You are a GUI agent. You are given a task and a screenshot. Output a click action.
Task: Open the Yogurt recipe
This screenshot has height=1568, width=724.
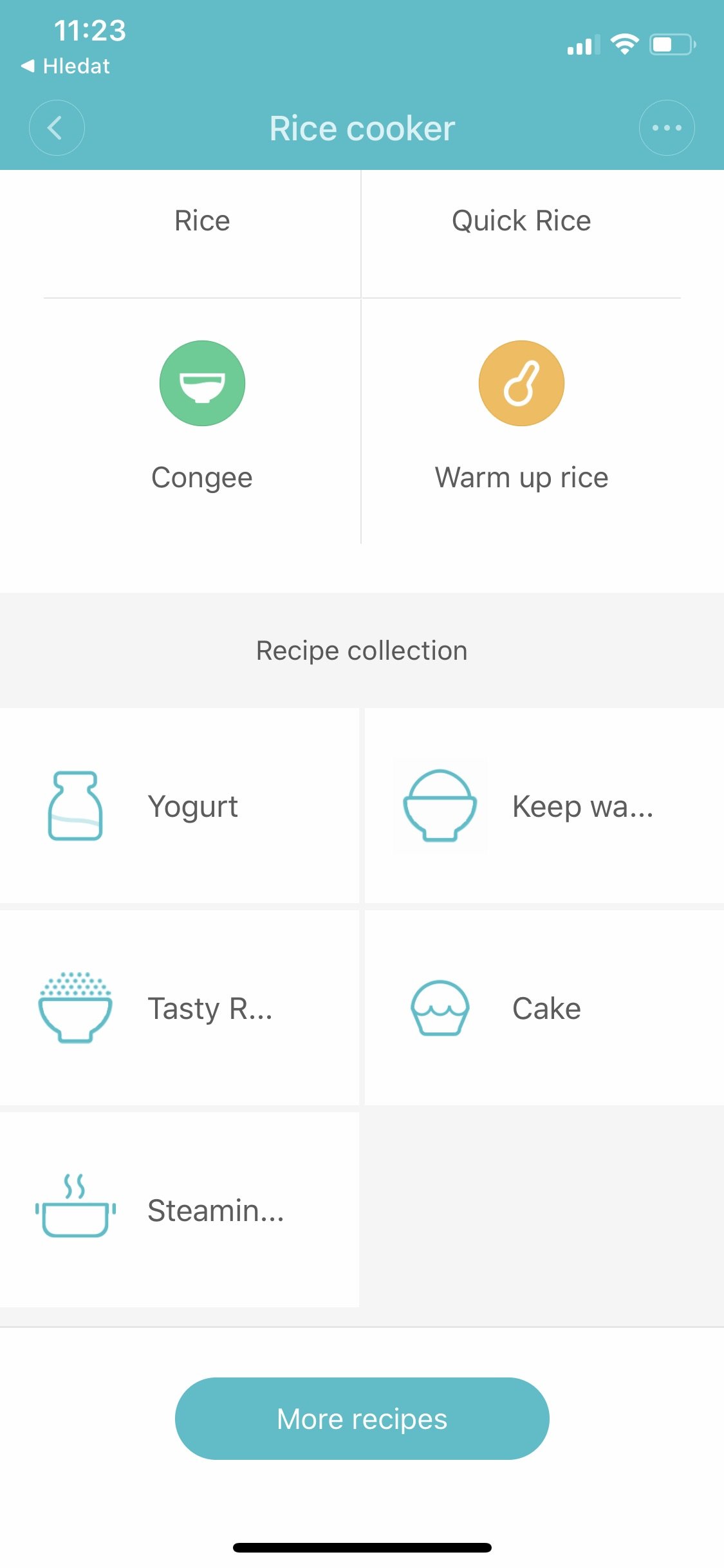coord(180,806)
